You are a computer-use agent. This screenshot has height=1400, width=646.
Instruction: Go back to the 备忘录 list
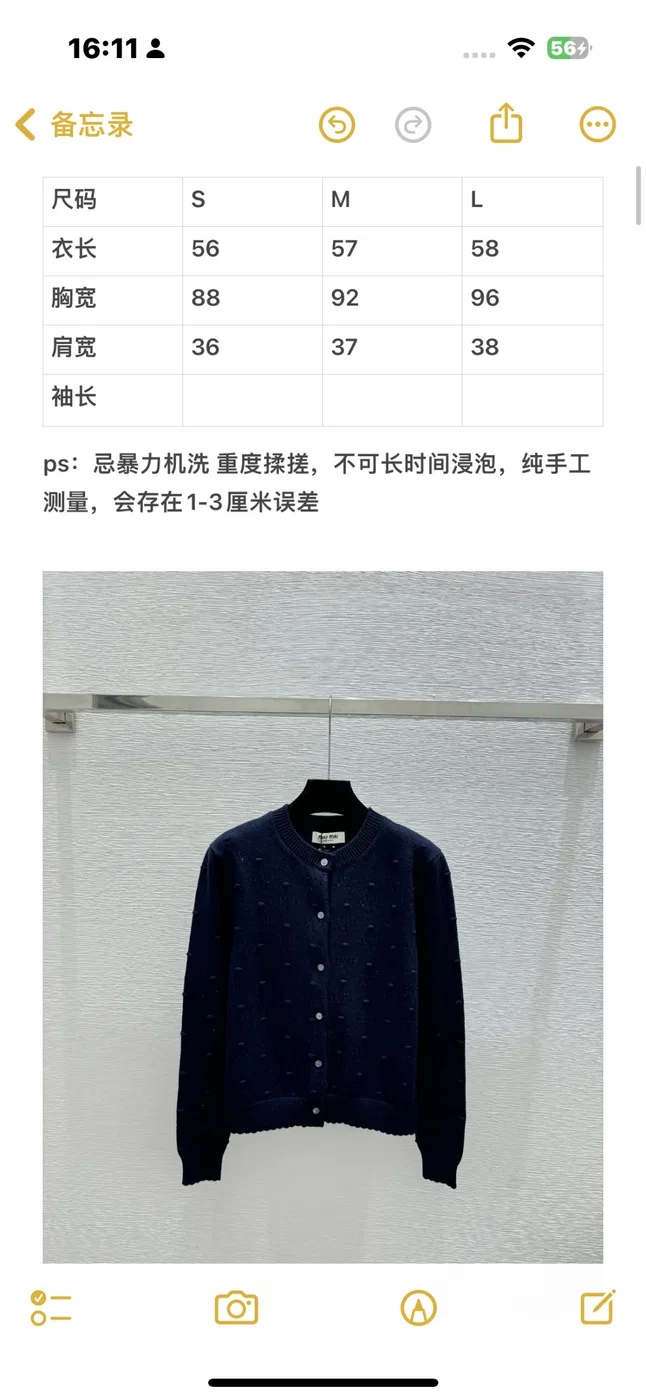click(74, 125)
